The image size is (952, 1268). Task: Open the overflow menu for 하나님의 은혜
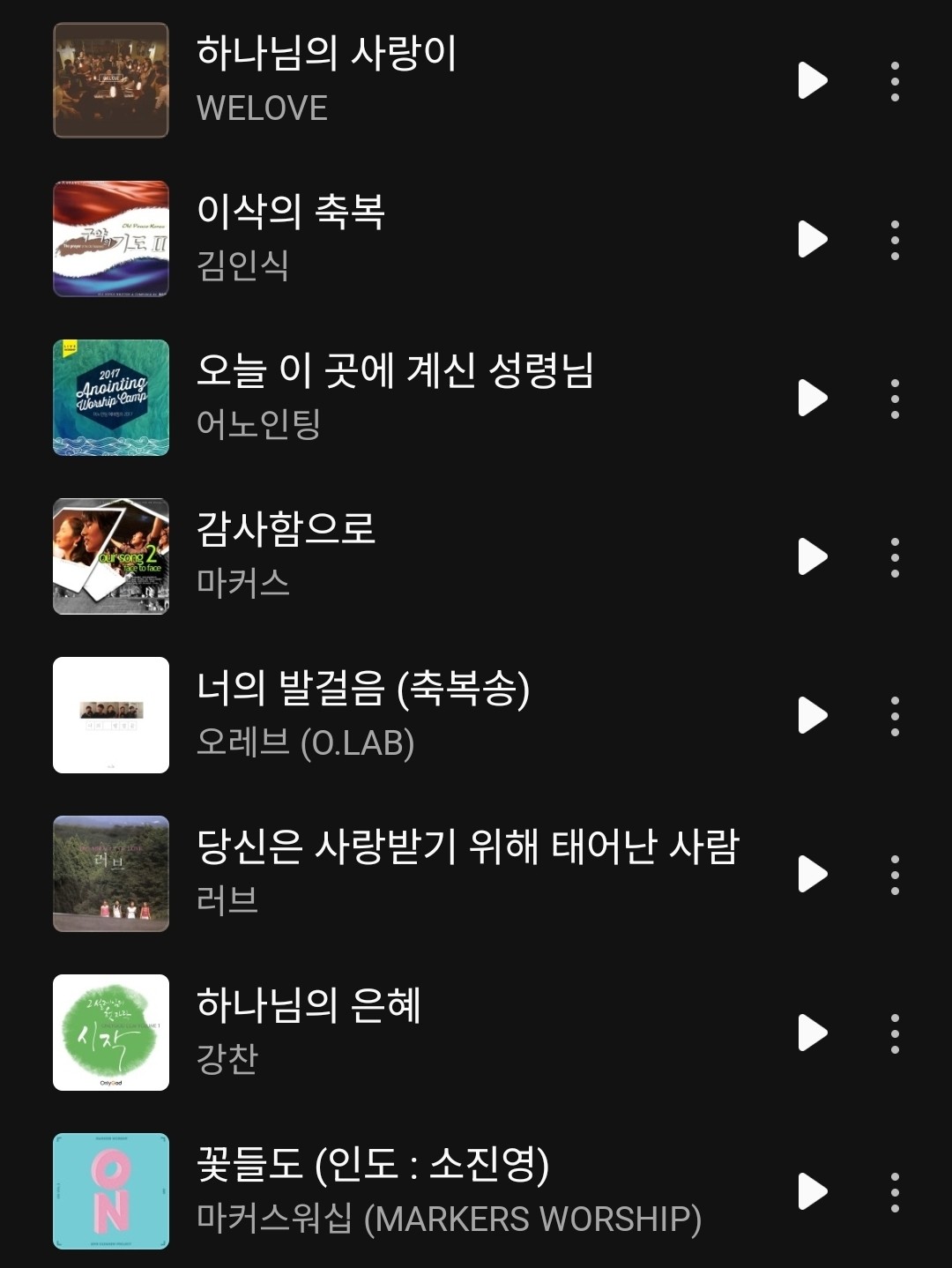tap(895, 1033)
